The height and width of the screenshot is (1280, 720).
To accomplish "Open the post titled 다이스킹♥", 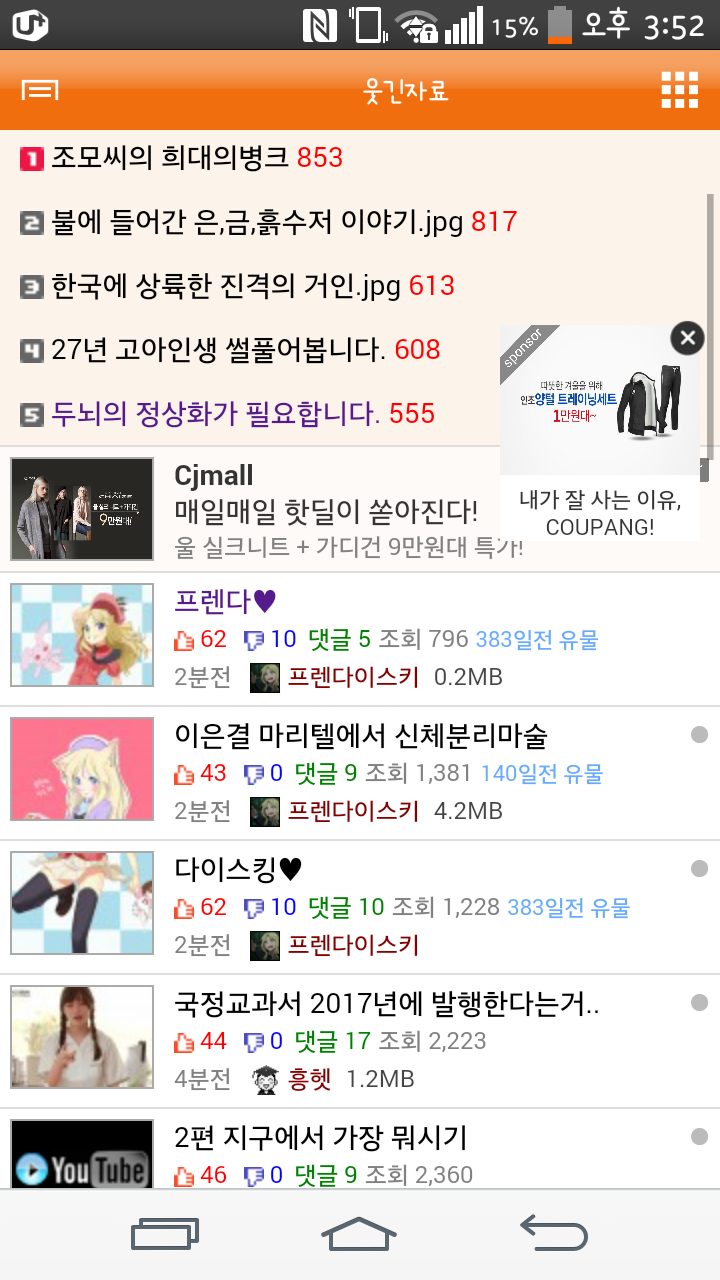I will click(238, 870).
